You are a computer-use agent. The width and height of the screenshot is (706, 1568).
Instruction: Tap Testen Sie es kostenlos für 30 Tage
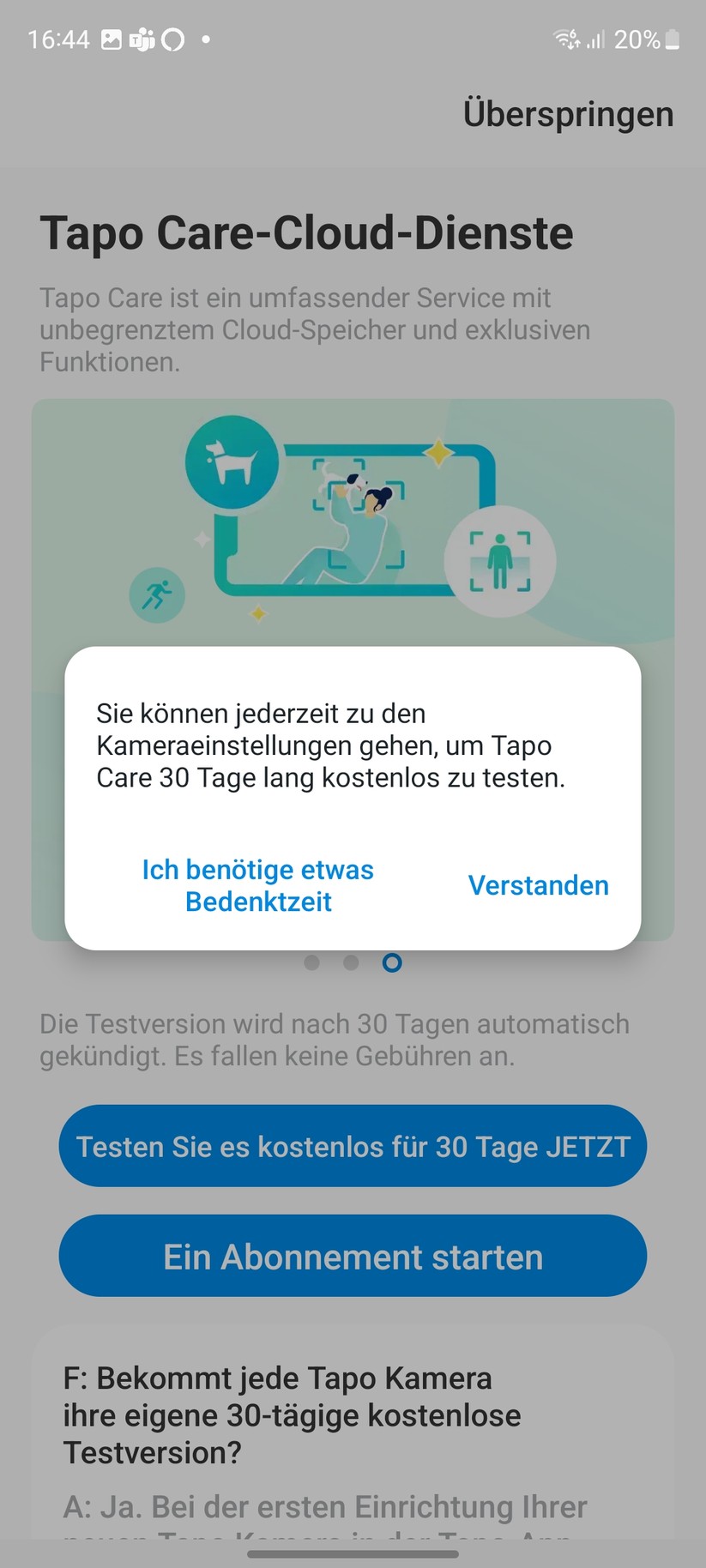click(x=352, y=1146)
